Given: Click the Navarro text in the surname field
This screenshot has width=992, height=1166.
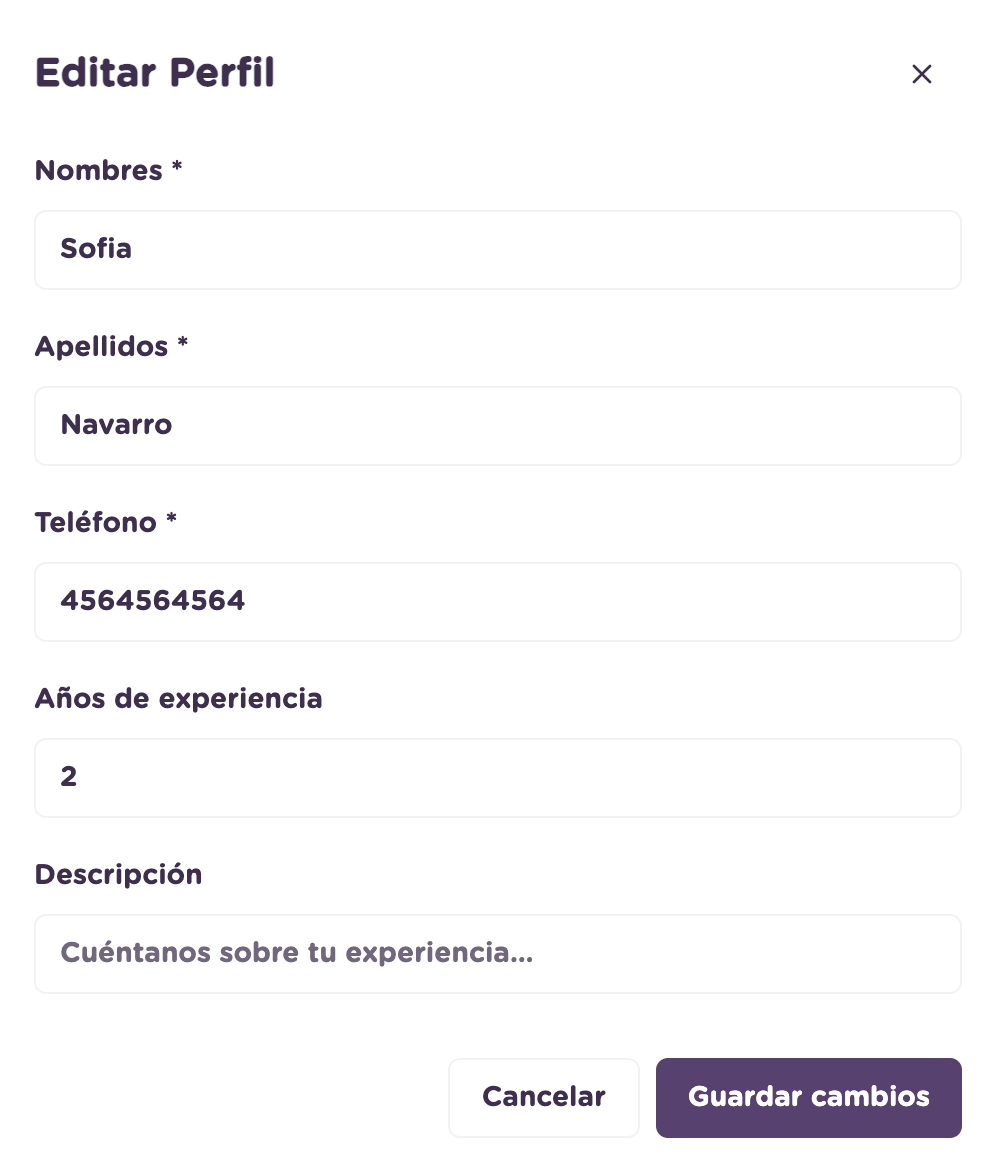Looking at the screenshot, I should 116,425.
